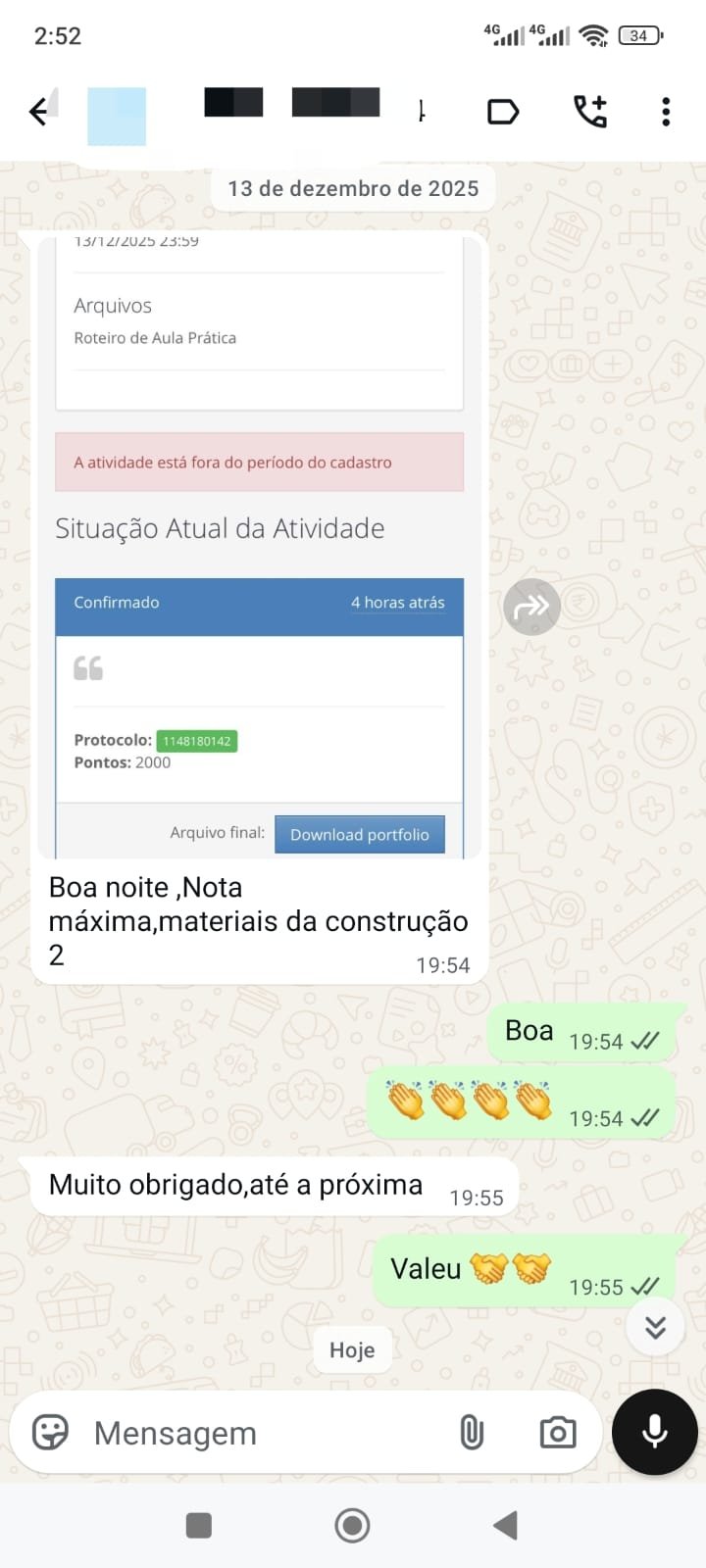
Task: Open the overflow menu
Action: point(666,112)
